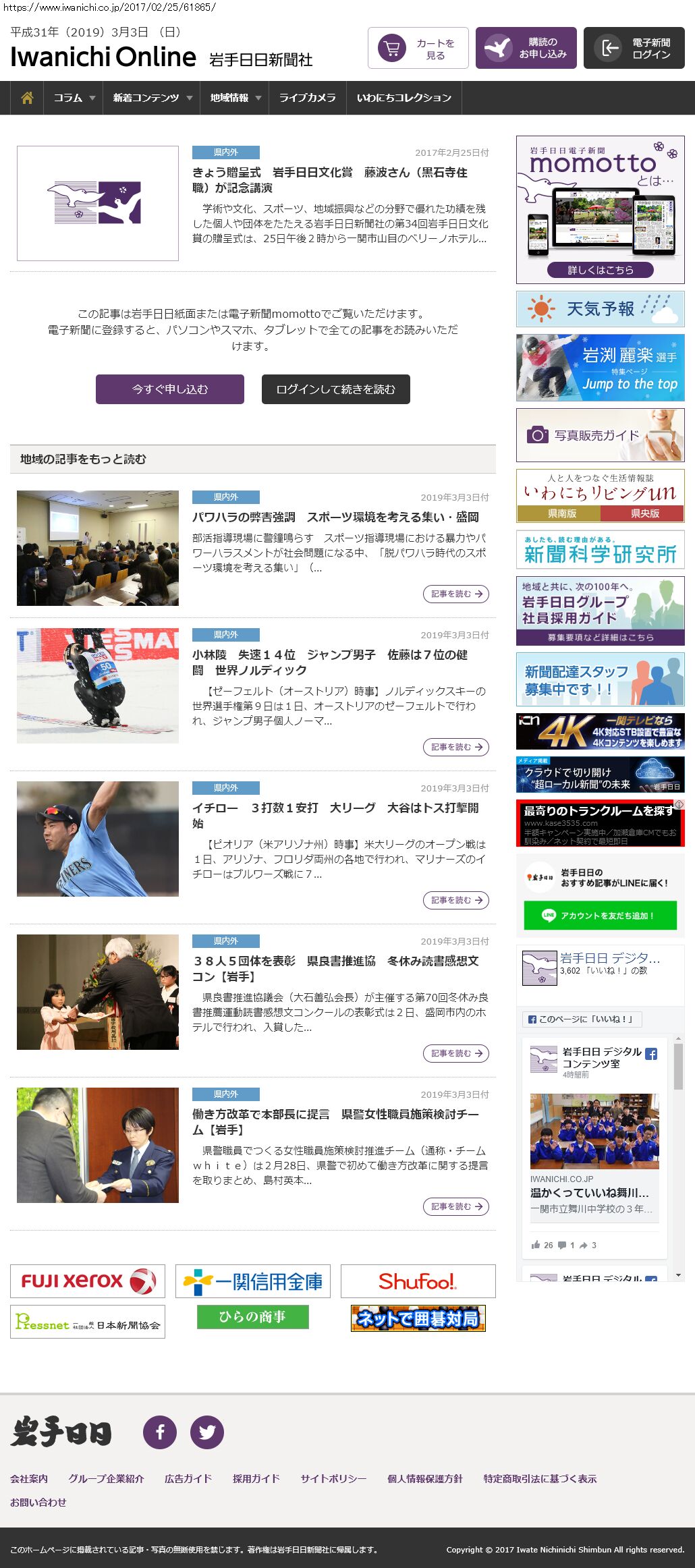This screenshot has width=695, height=1568.
Task: Tap 購読のお申し込み button
Action: [x=526, y=48]
